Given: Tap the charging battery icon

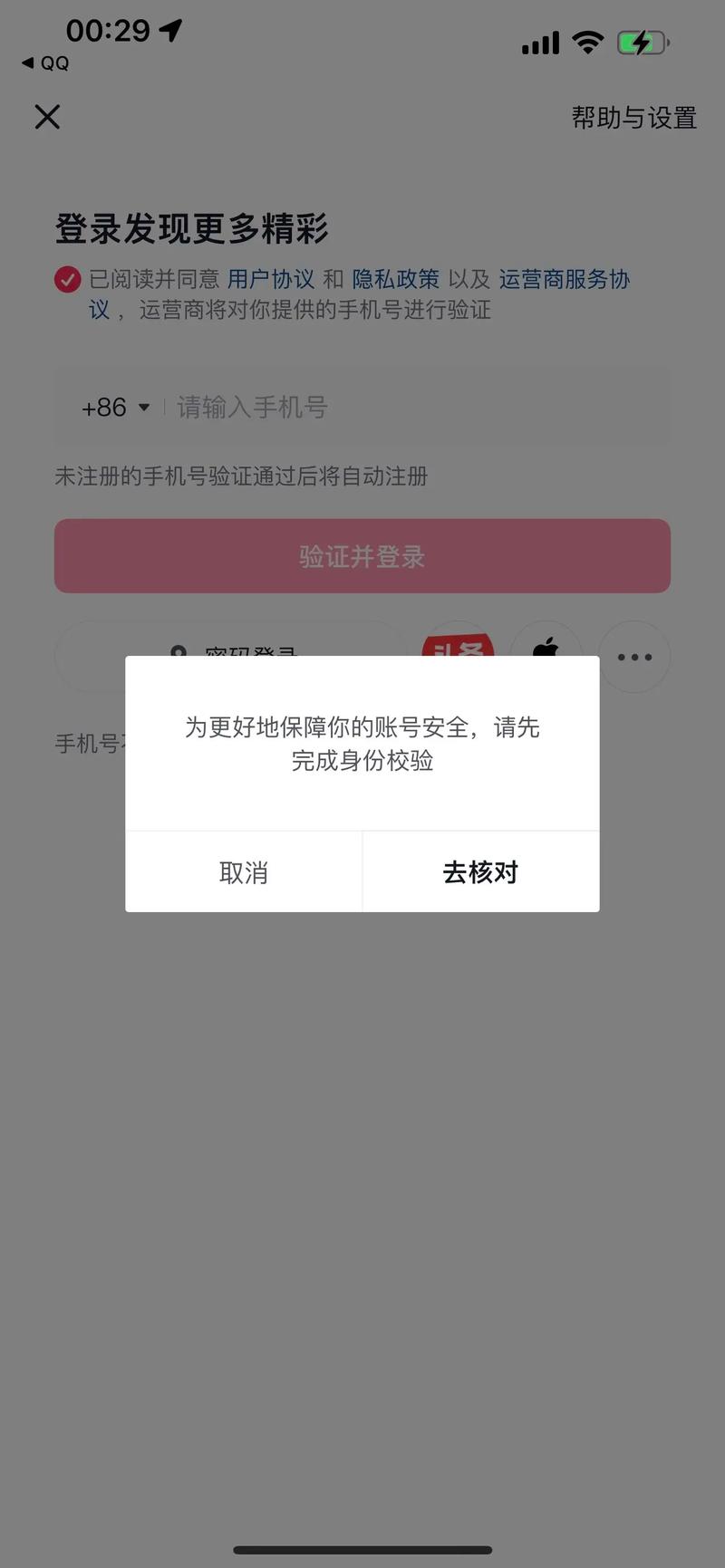Looking at the screenshot, I should click(x=642, y=42).
